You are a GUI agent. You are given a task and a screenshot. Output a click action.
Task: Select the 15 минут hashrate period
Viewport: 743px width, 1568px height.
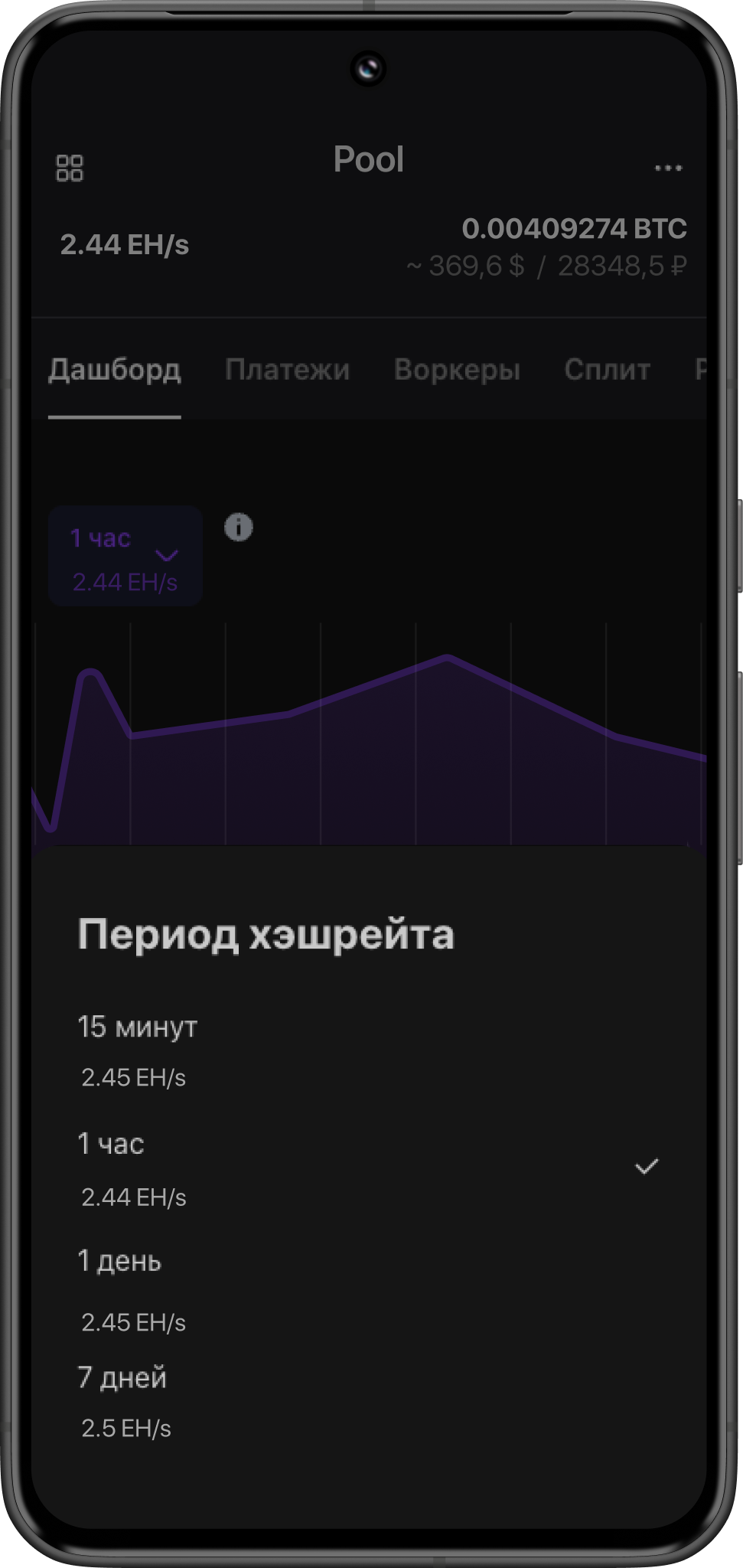pyautogui.click(x=138, y=1027)
